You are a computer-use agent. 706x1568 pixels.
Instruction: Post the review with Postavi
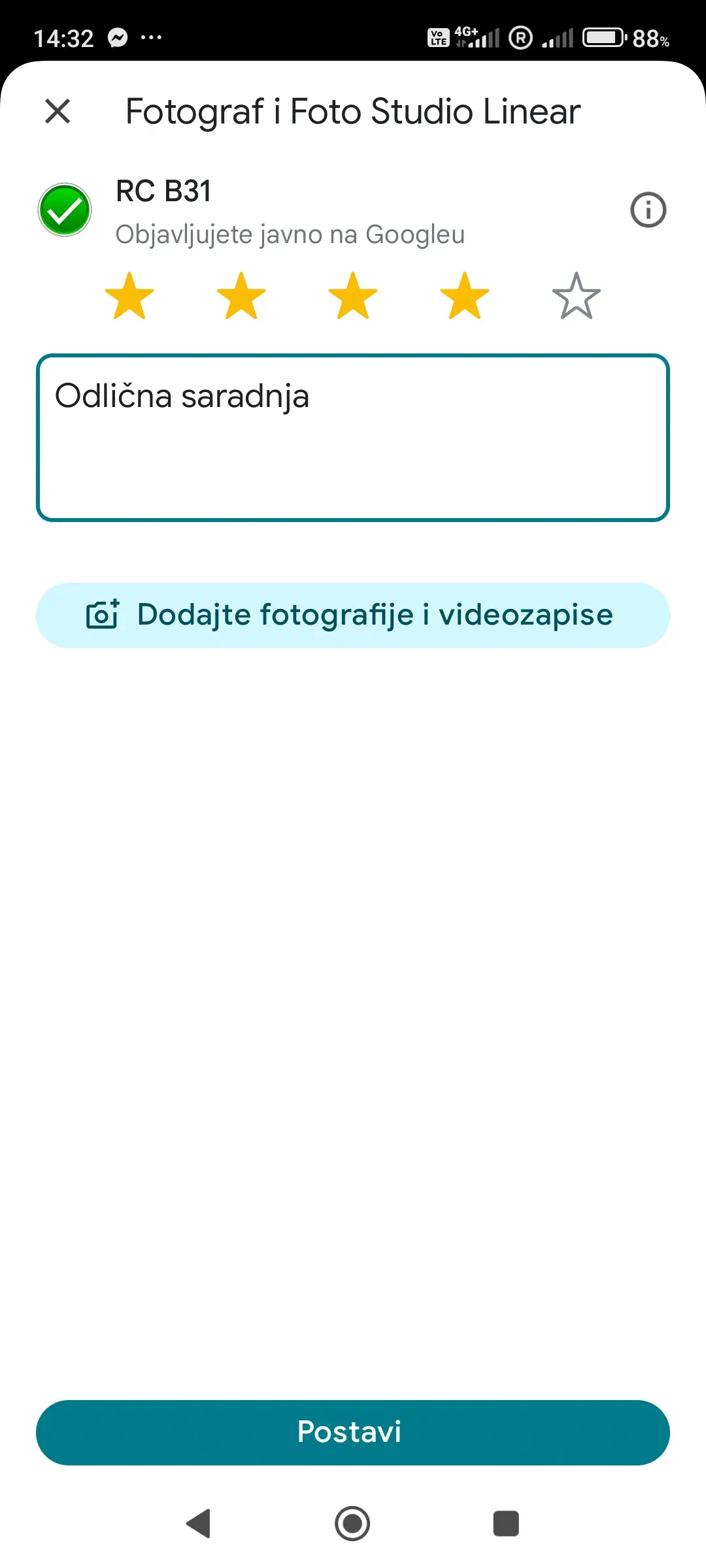tap(353, 1431)
